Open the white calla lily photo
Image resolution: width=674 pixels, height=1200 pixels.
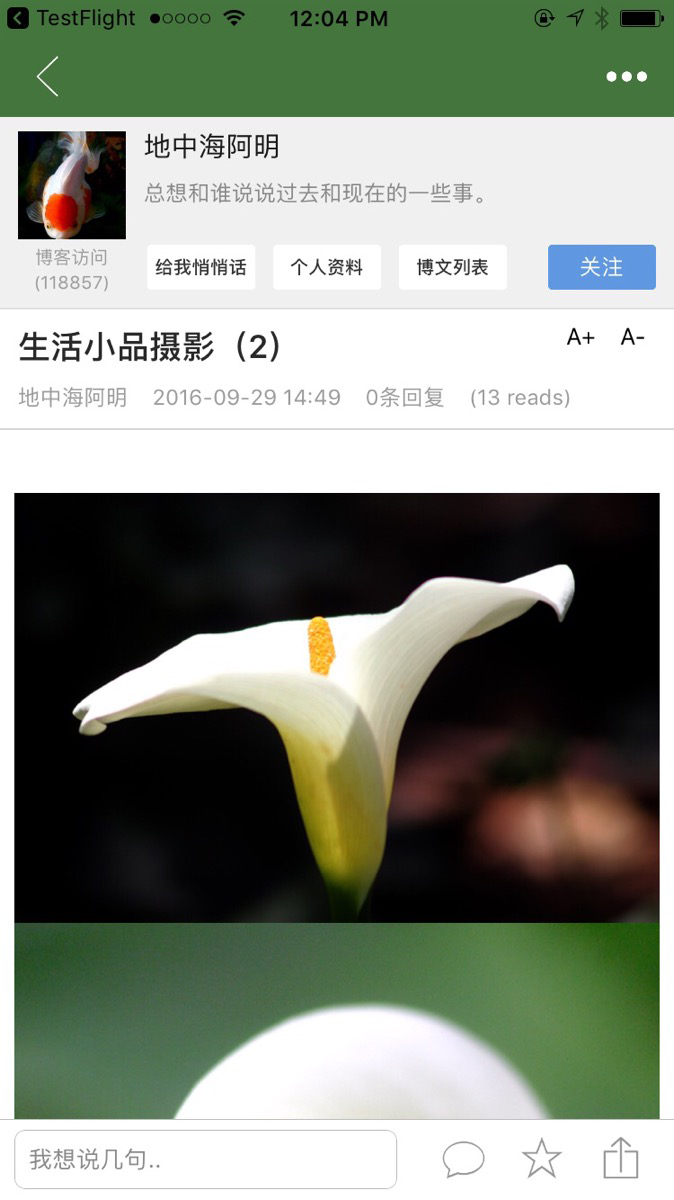(x=337, y=707)
